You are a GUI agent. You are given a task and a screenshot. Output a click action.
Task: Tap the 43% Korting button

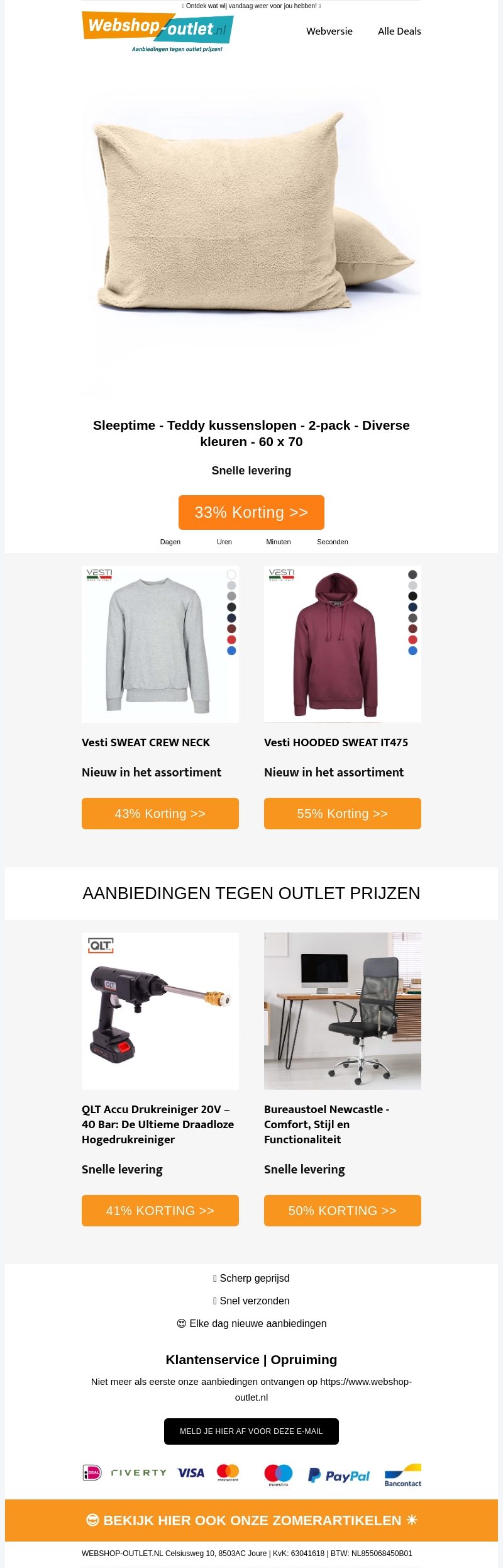coord(160,814)
